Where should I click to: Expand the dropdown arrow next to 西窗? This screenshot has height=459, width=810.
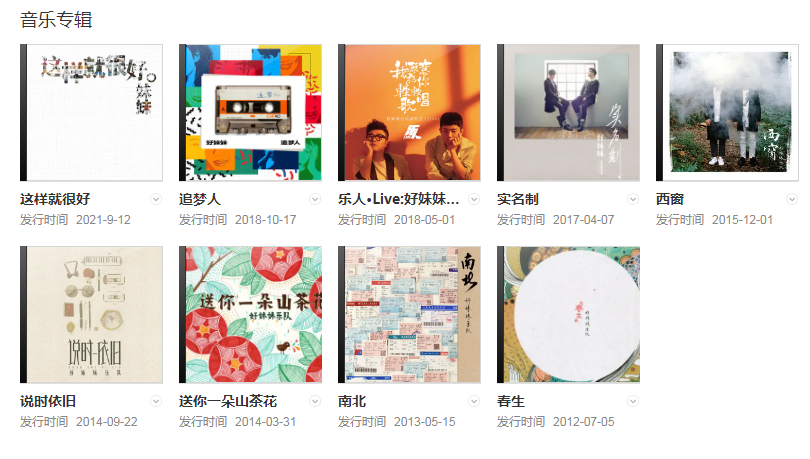point(792,199)
